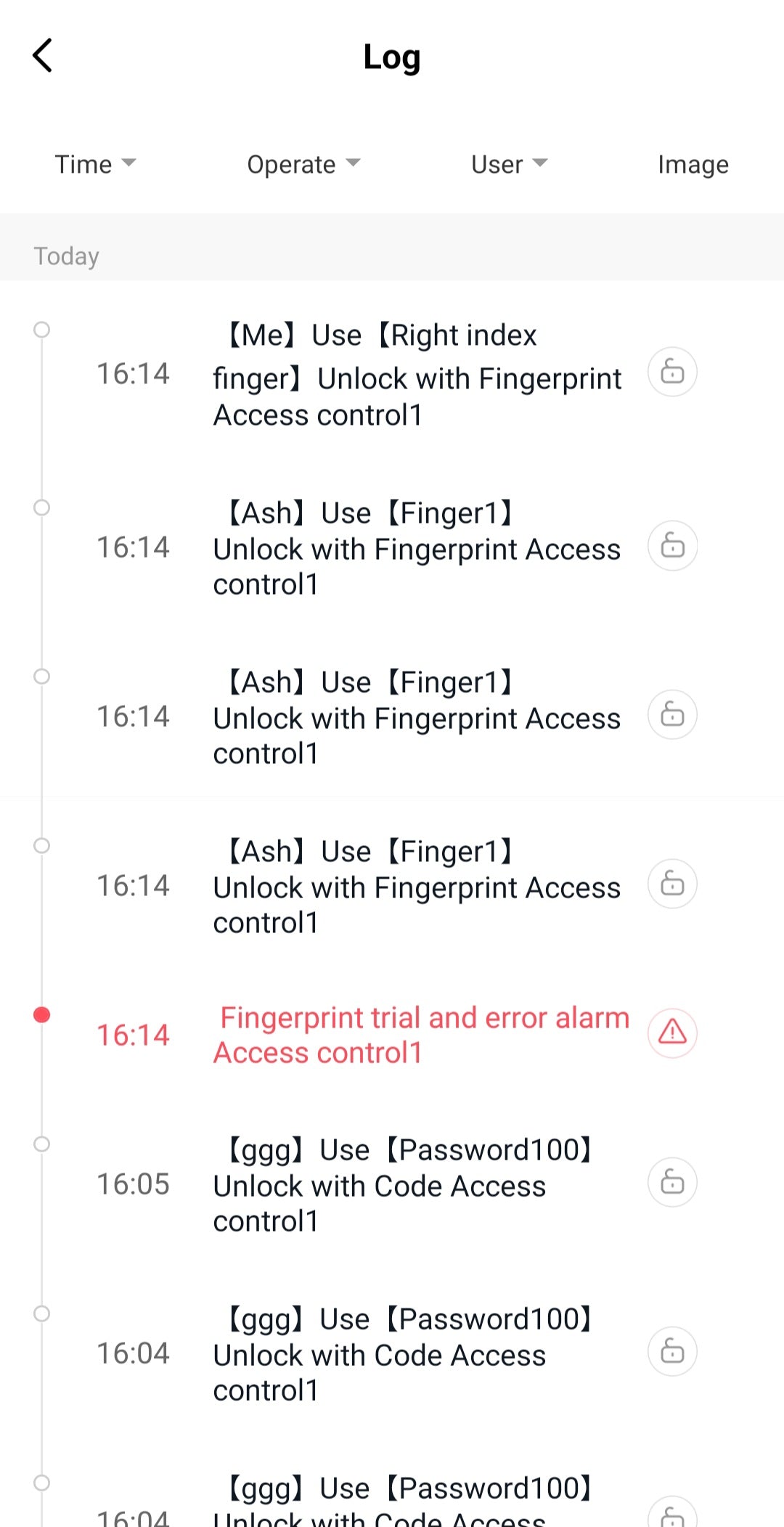Expand the Operate filter dropdown
This screenshot has width=784, height=1527.
tap(303, 164)
